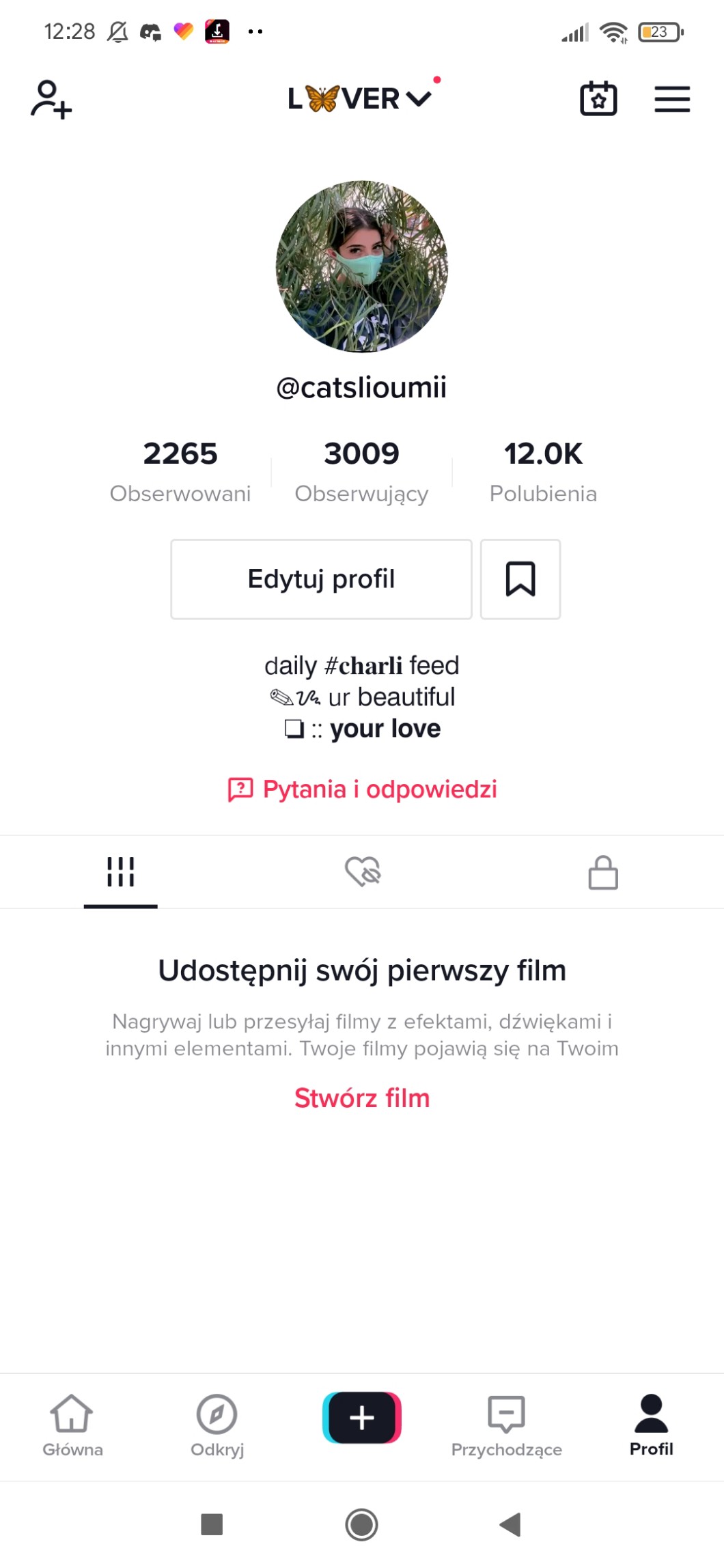
Task: Open the calendar star icon
Action: (598, 100)
